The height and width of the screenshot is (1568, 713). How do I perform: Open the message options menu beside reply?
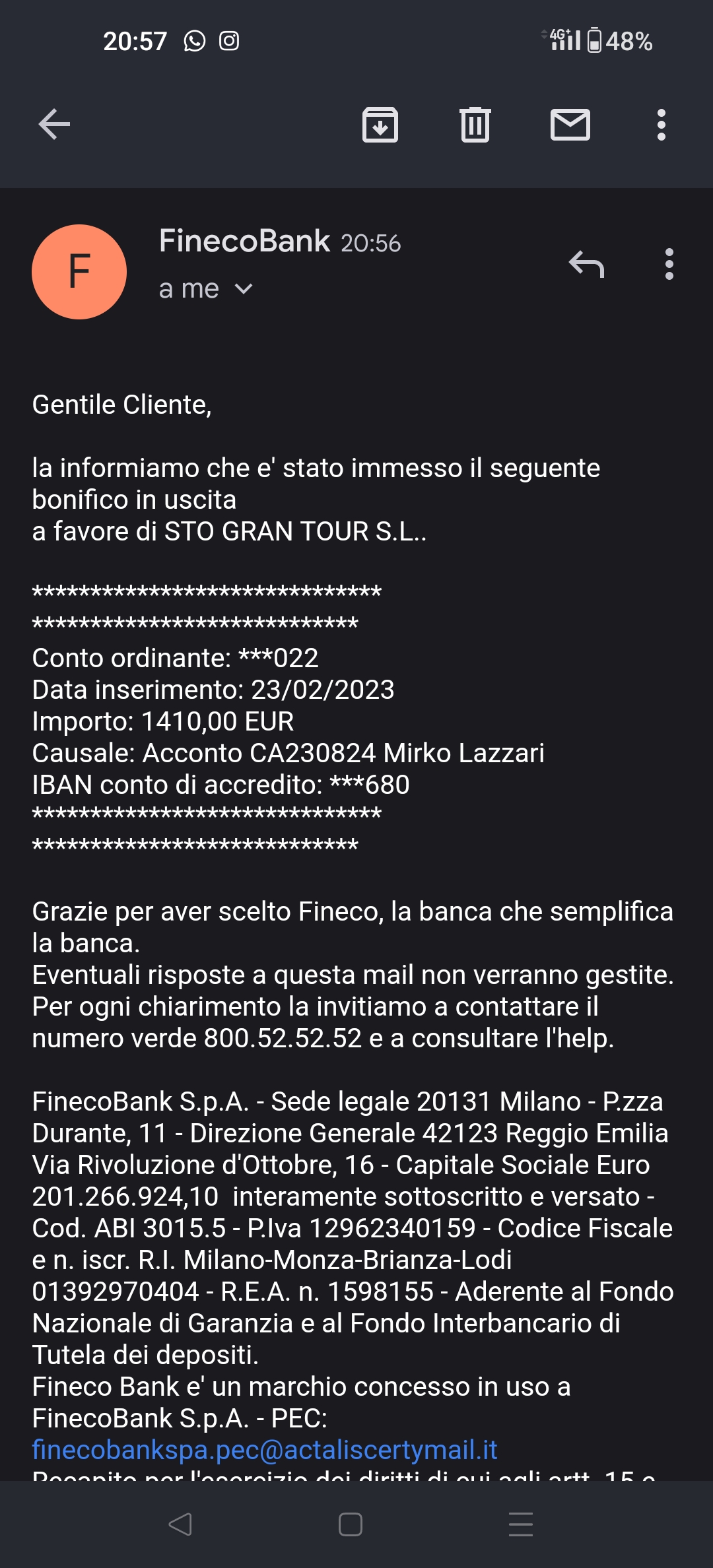click(669, 265)
